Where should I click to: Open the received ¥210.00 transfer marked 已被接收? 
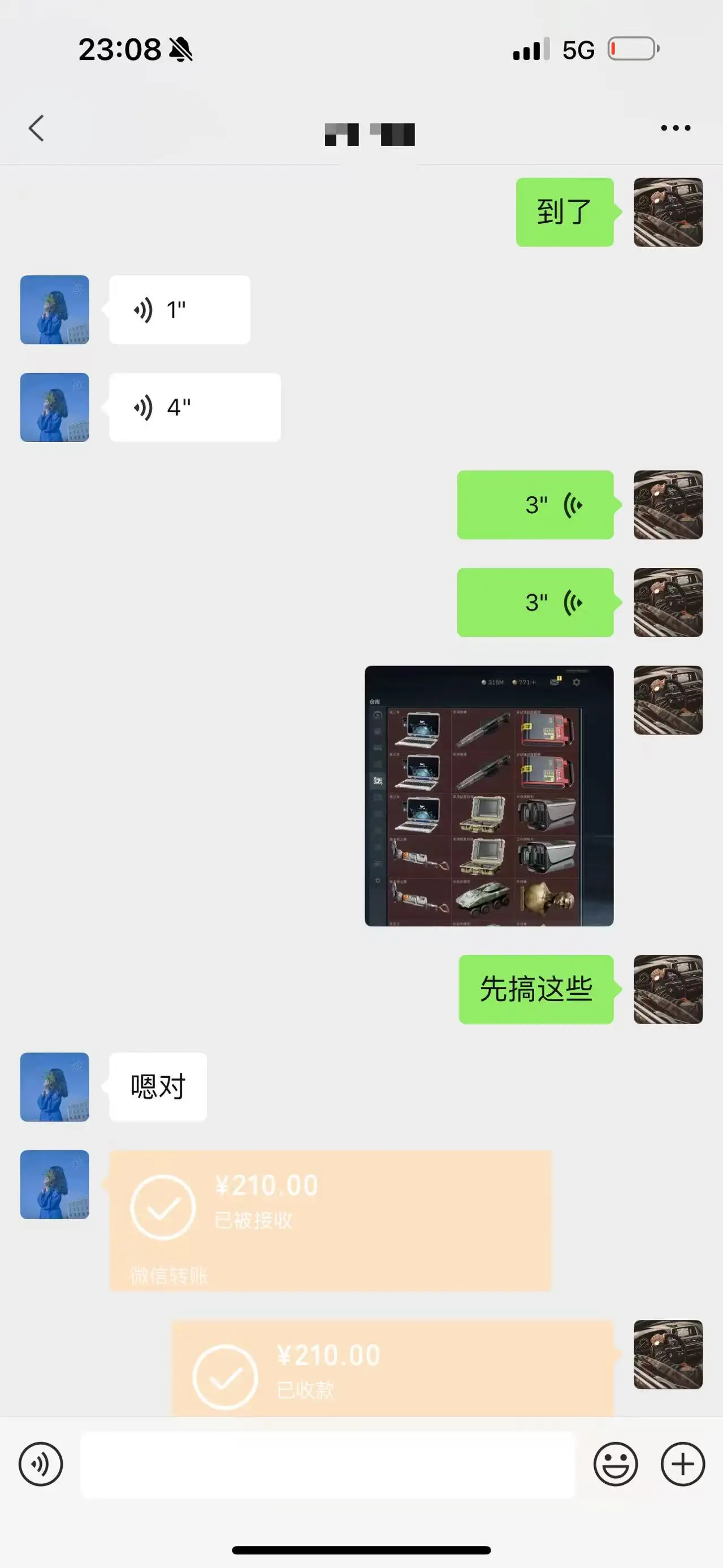click(330, 1220)
